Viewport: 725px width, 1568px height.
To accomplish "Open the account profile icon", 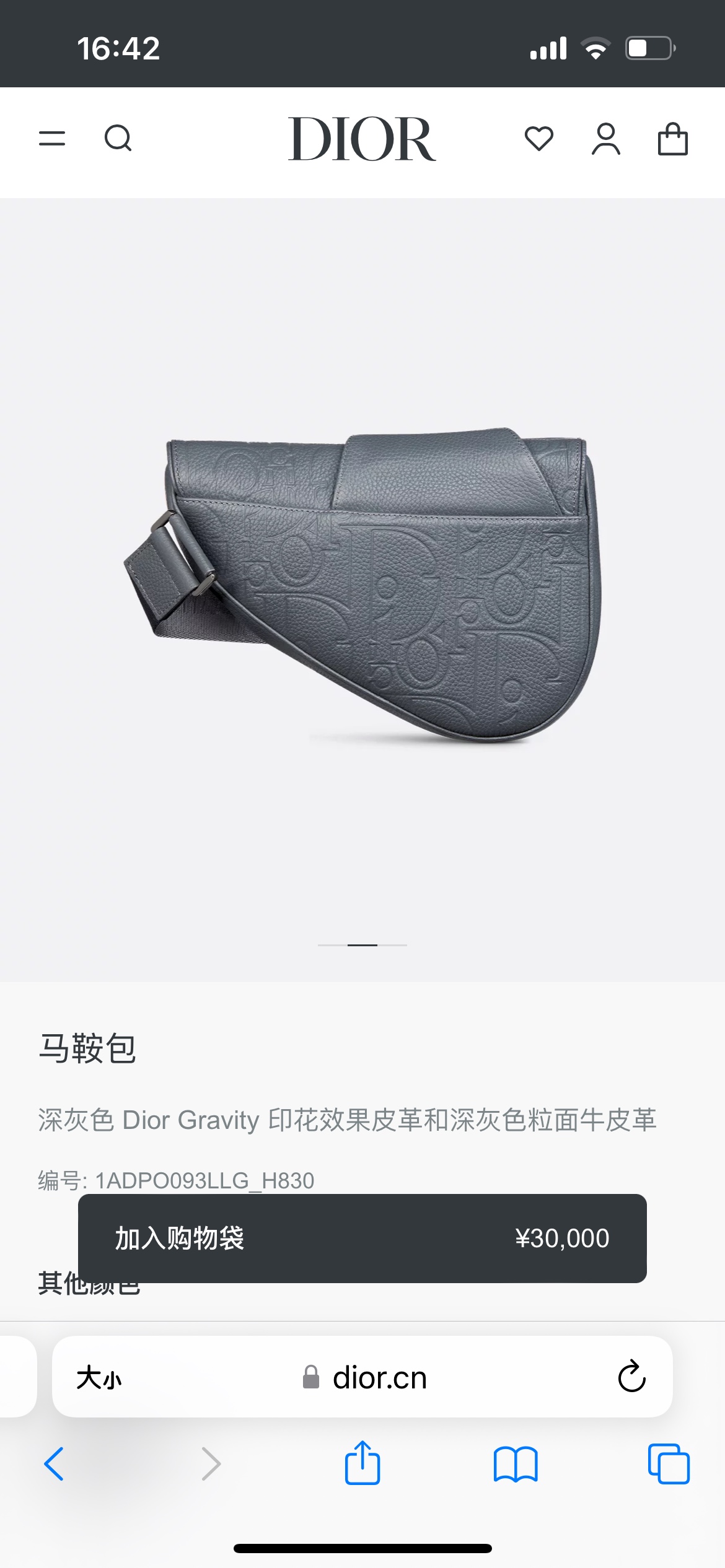I will 606,138.
